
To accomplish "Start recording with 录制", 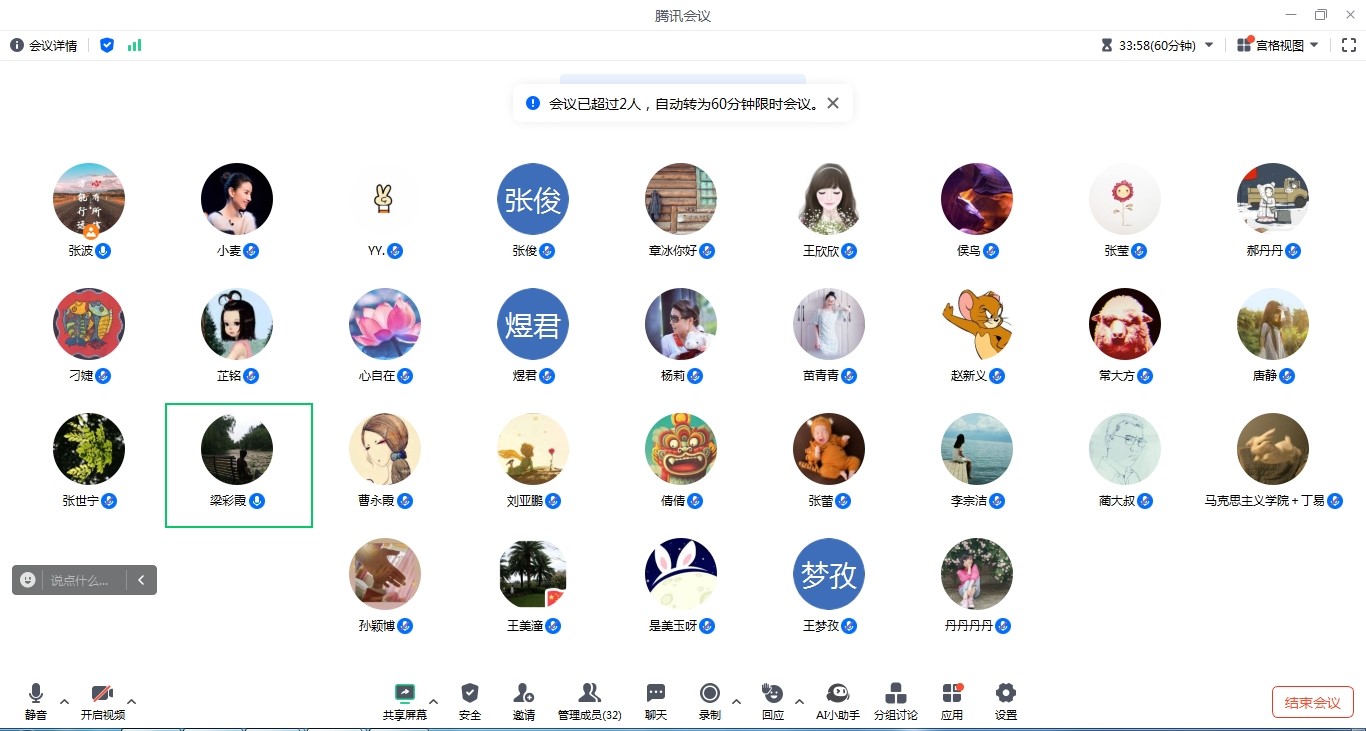I will (x=710, y=700).
